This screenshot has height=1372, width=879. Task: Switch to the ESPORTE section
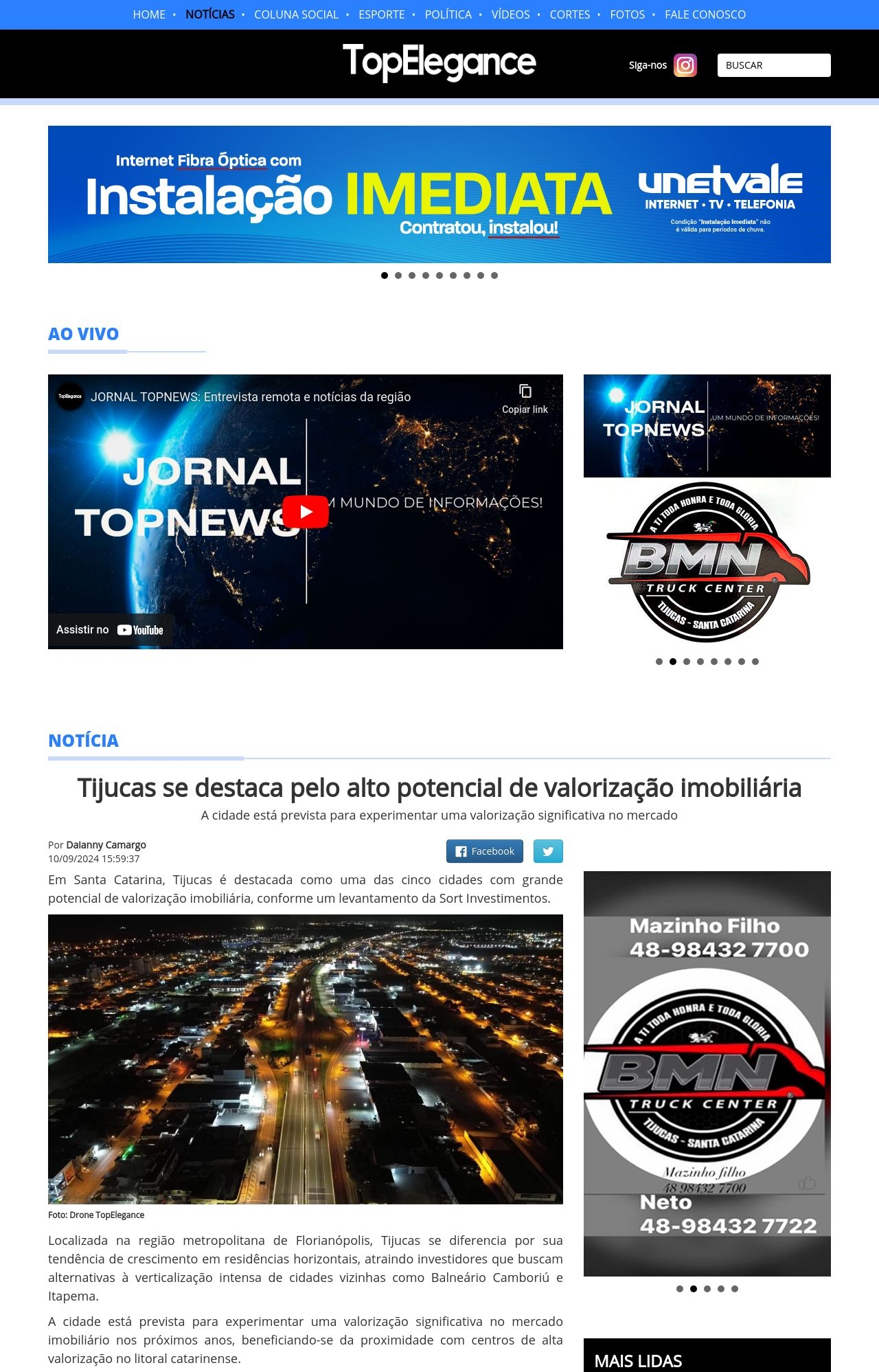pyautogui.click(x=381, y=14)
